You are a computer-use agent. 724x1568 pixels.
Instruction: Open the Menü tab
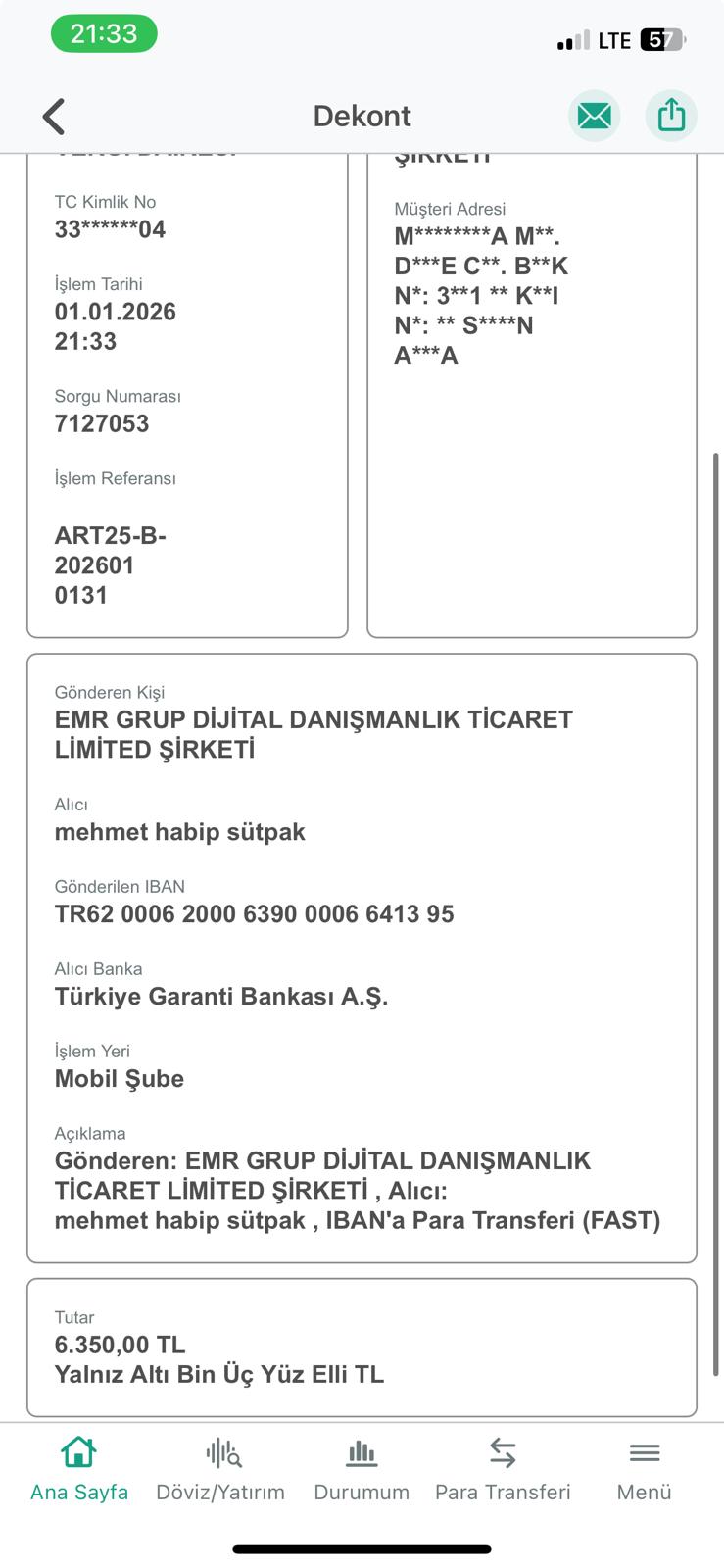point(644,1470)
